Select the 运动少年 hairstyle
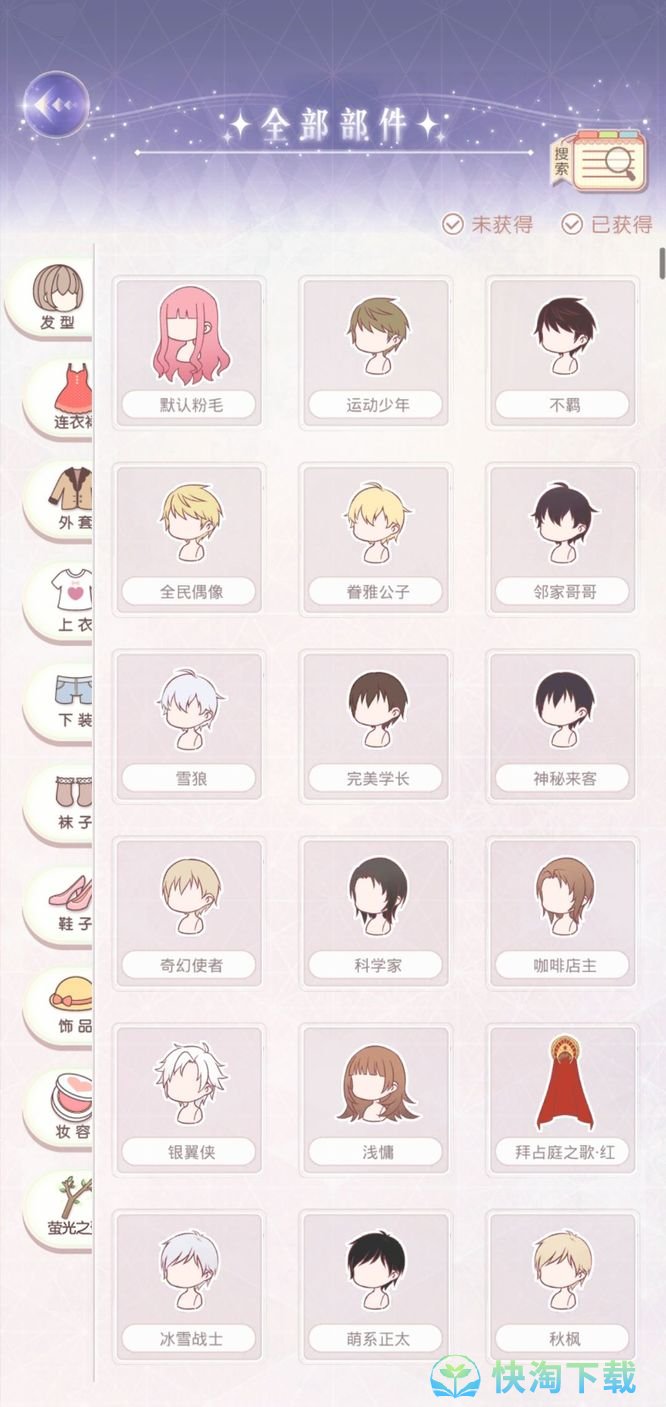This screenshot has width=666, height=1407. coord(377,350)
